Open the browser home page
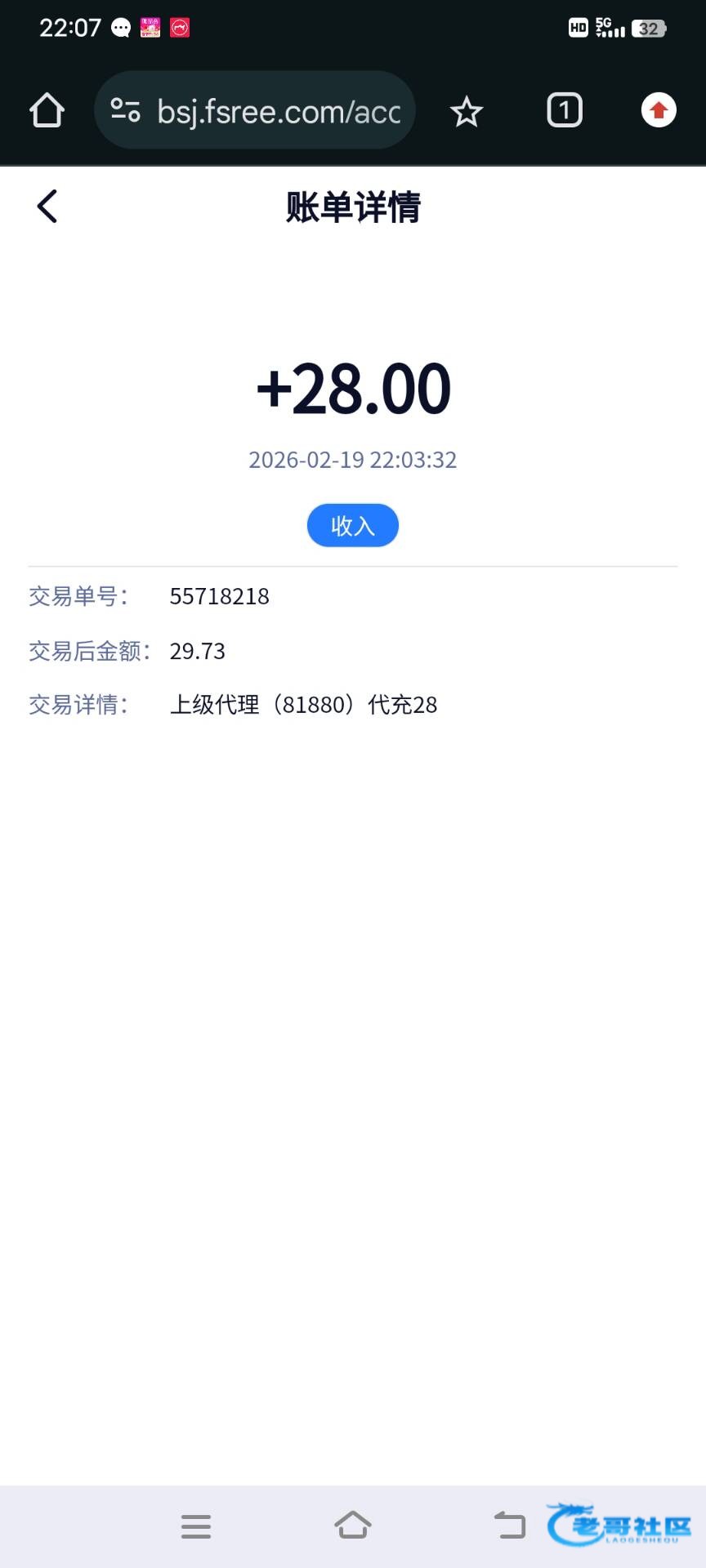706x1568 pixels. point(47,110)
